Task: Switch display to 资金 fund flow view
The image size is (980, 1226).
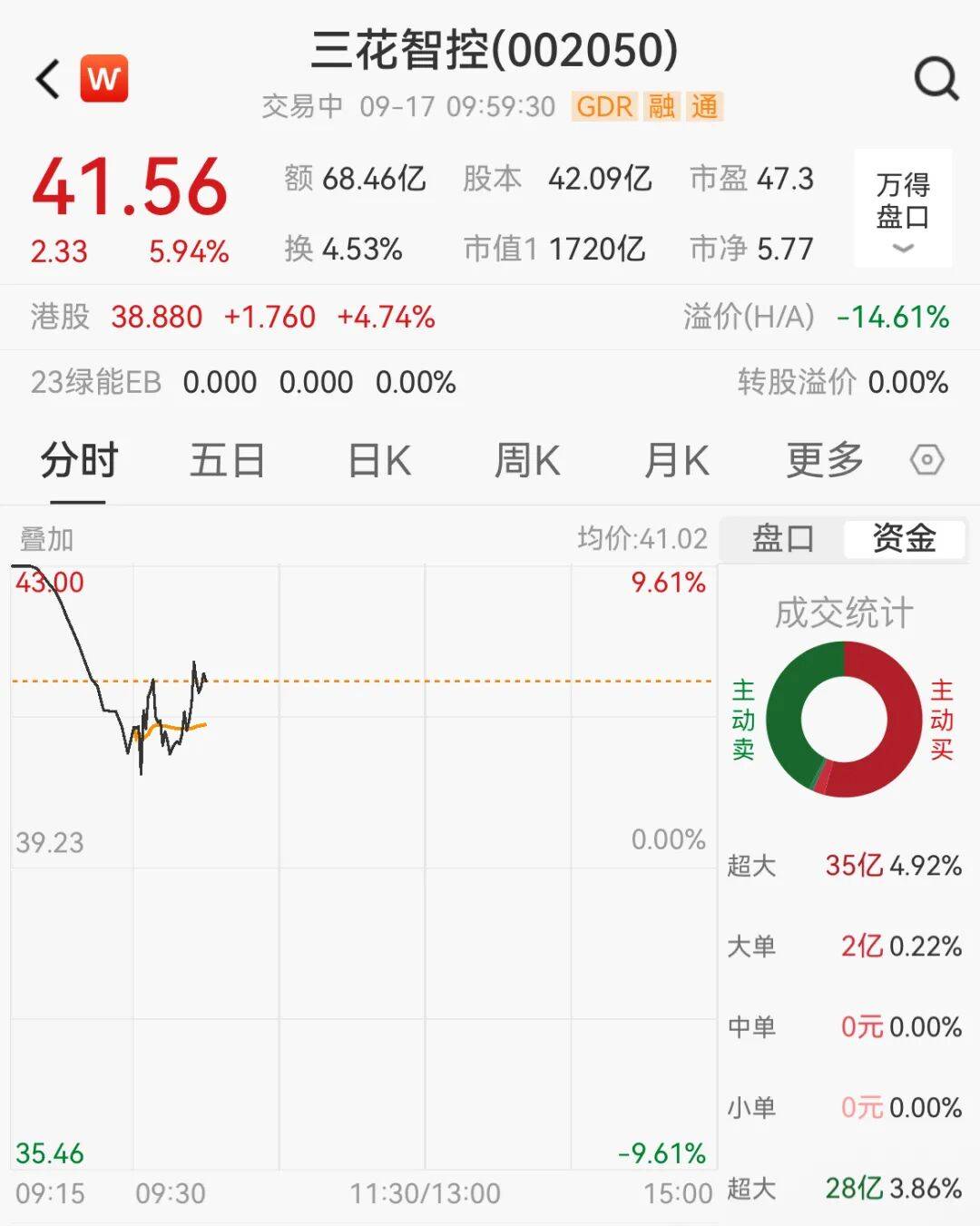Action: tap(905, 538)
